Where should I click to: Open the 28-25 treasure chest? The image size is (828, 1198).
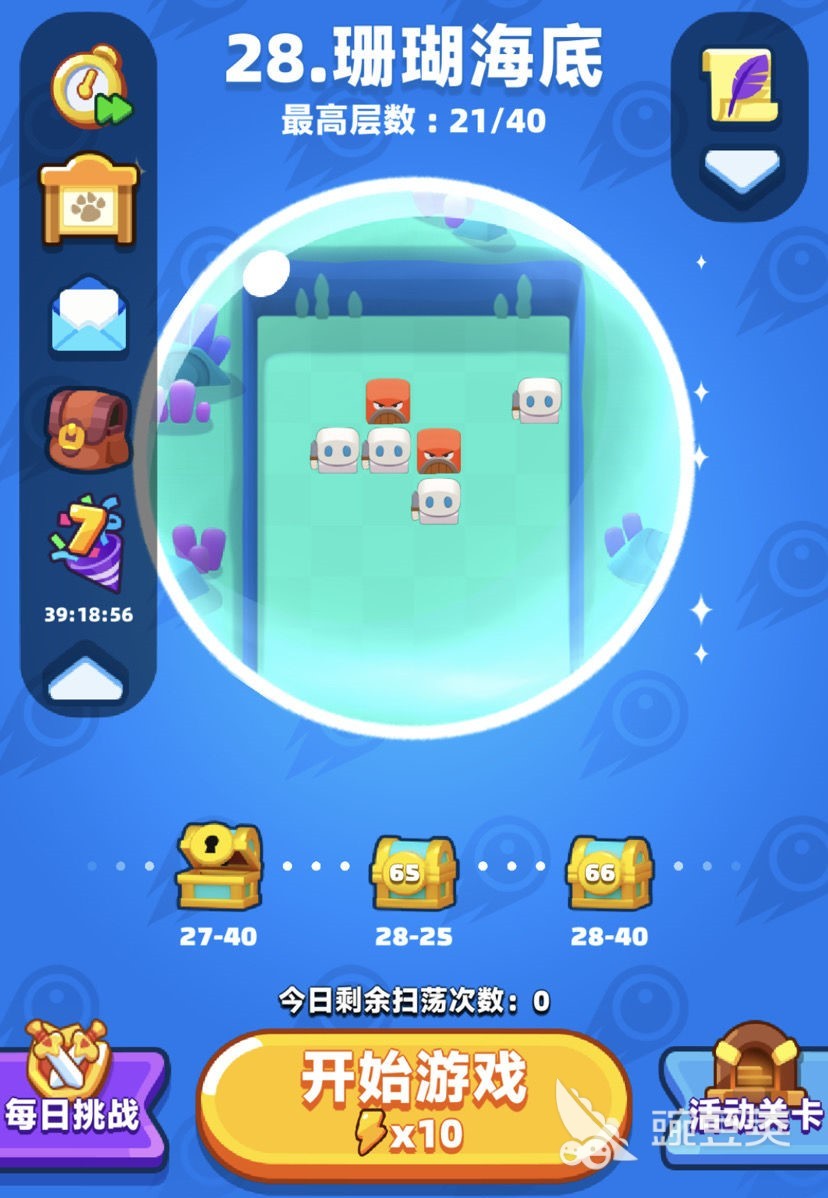[413, 872]
